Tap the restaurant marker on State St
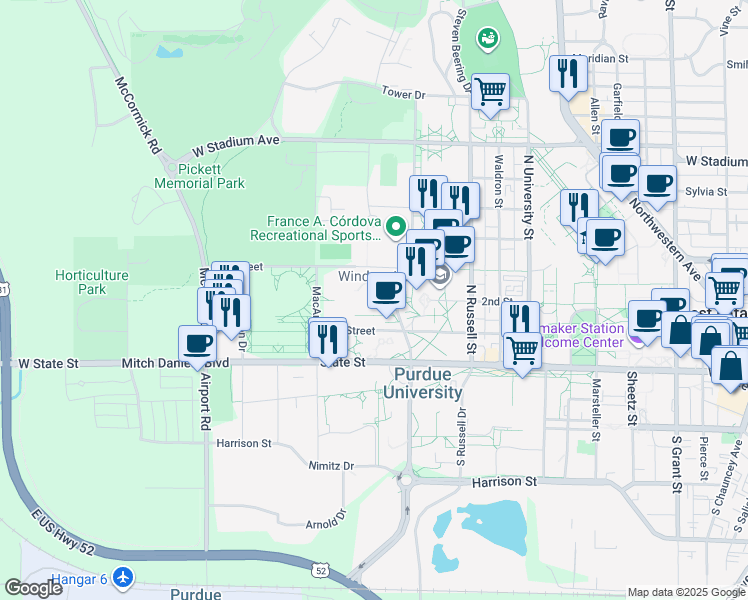 (328, 340)
